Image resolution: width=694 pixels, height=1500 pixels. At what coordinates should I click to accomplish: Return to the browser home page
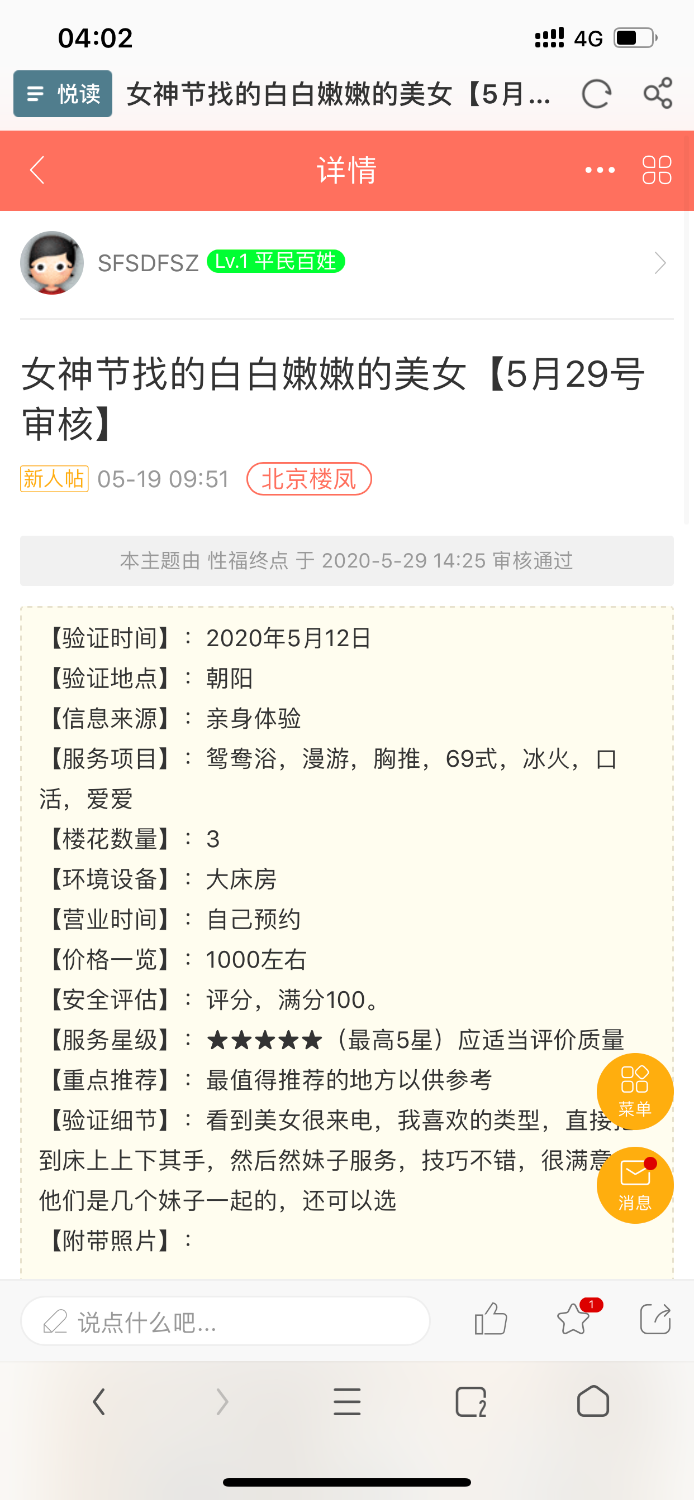[x=593, y=1402]
